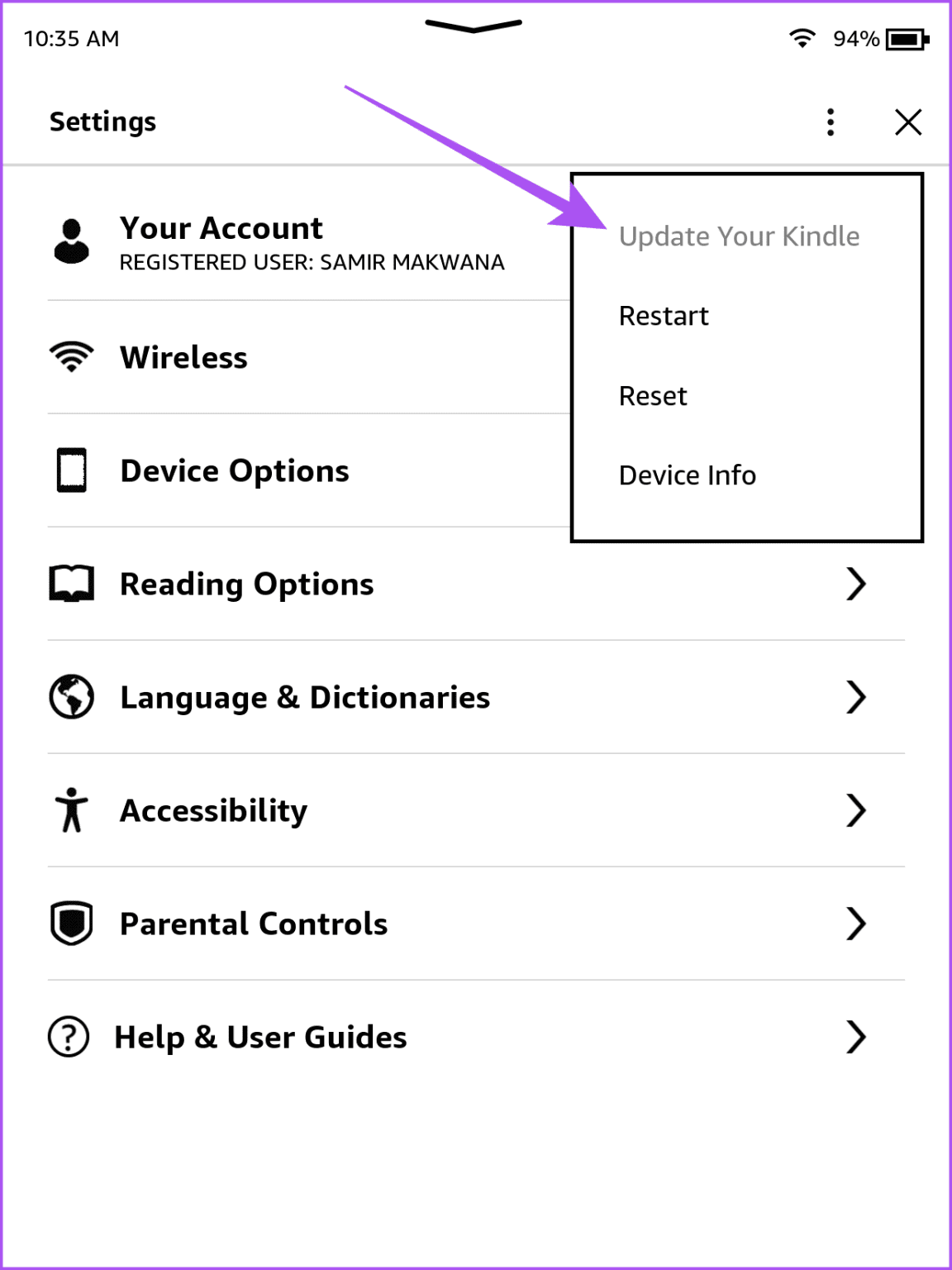
Task: Click the battery indicator icon
Action: click(x=907, y=37)
